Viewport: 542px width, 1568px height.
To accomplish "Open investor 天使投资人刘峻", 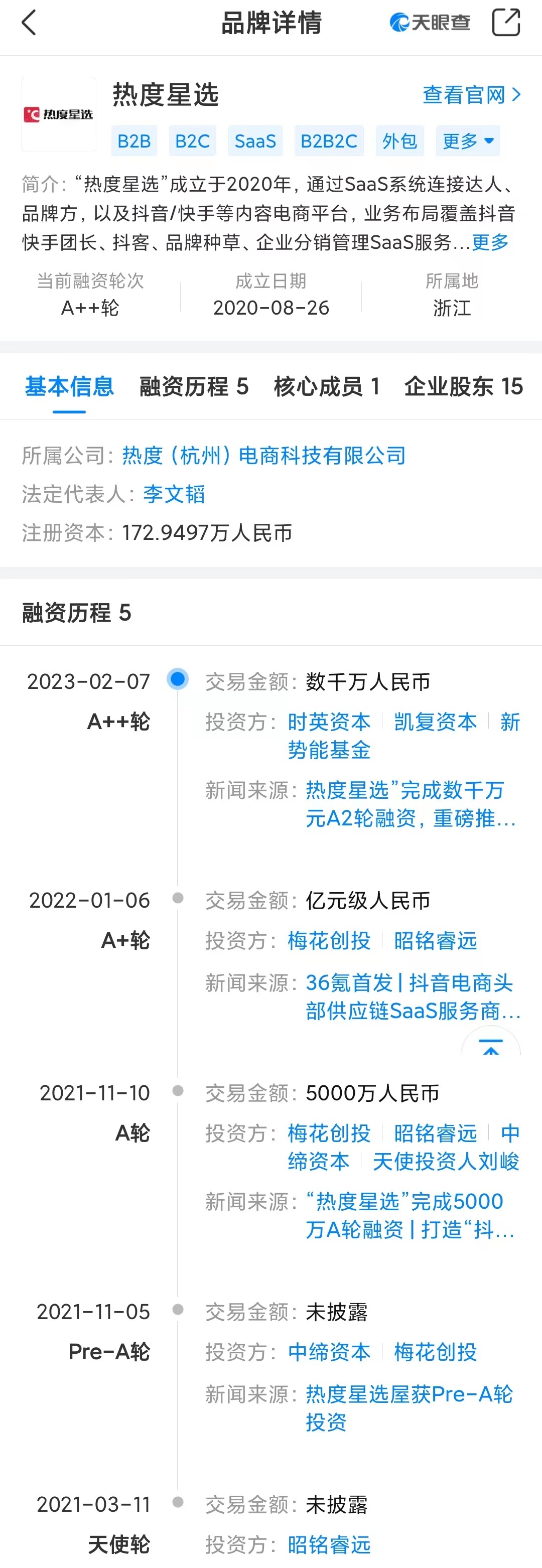I will point(445,1162).
